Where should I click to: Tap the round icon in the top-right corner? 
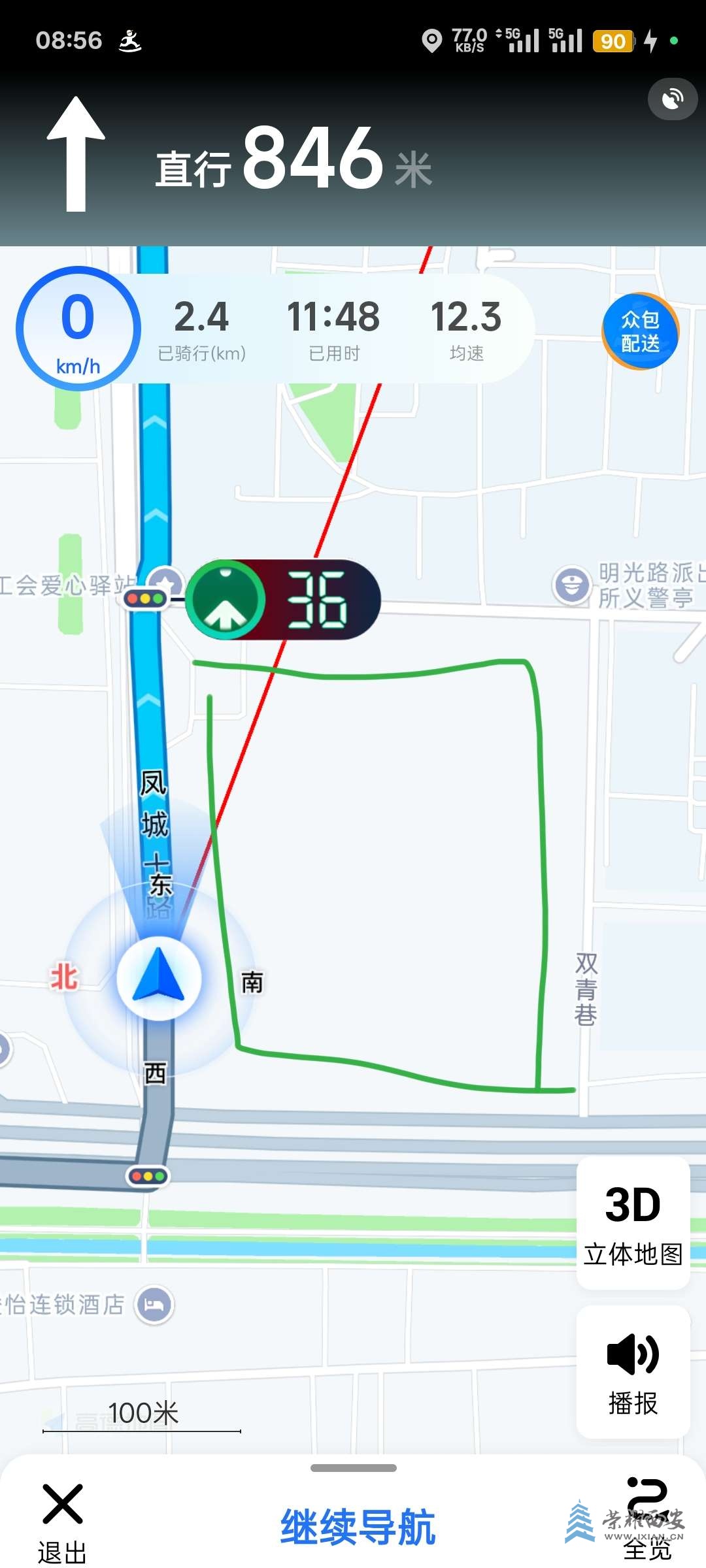[x=673, y=99]
